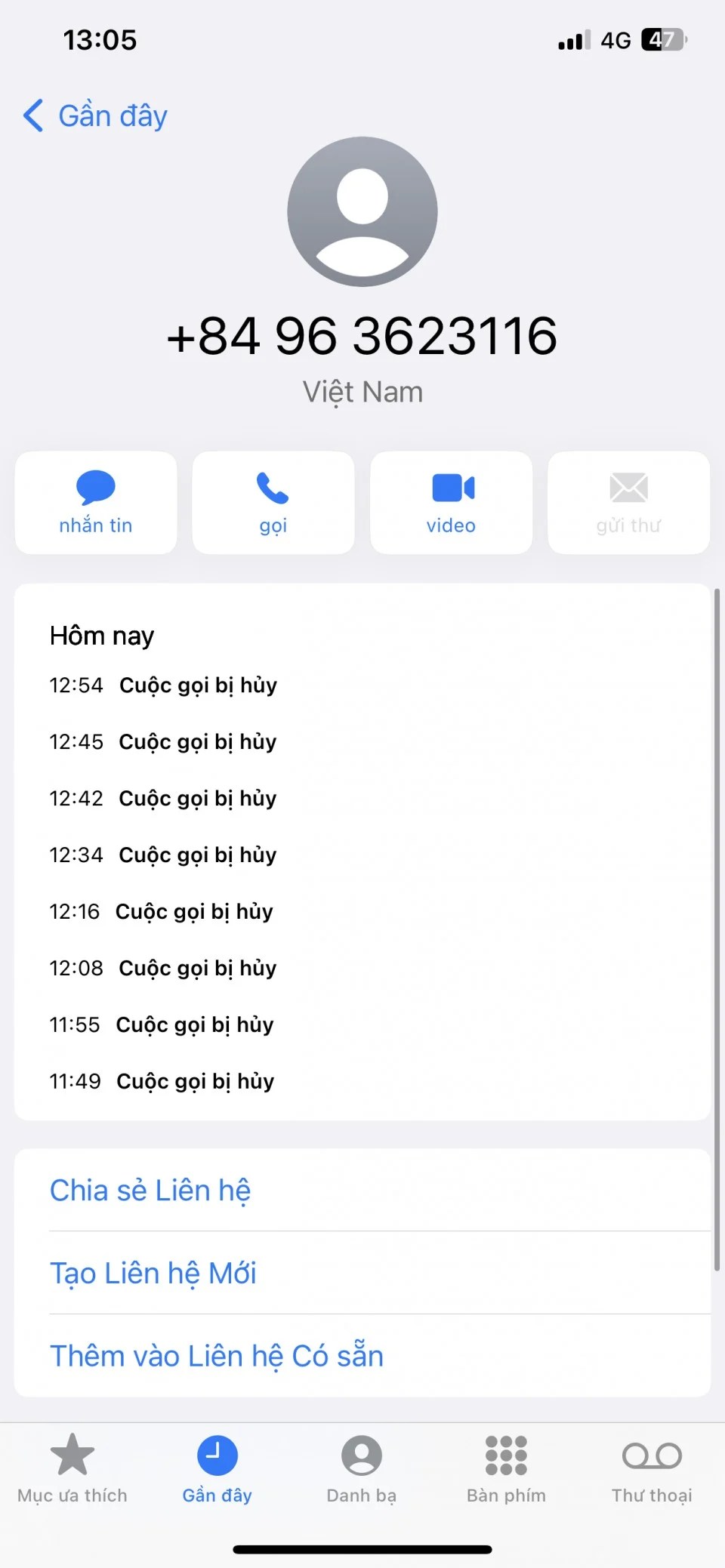Viewport: 725px width, 1568px height.
Task: Start a video call
Action: tap(451, 503)
